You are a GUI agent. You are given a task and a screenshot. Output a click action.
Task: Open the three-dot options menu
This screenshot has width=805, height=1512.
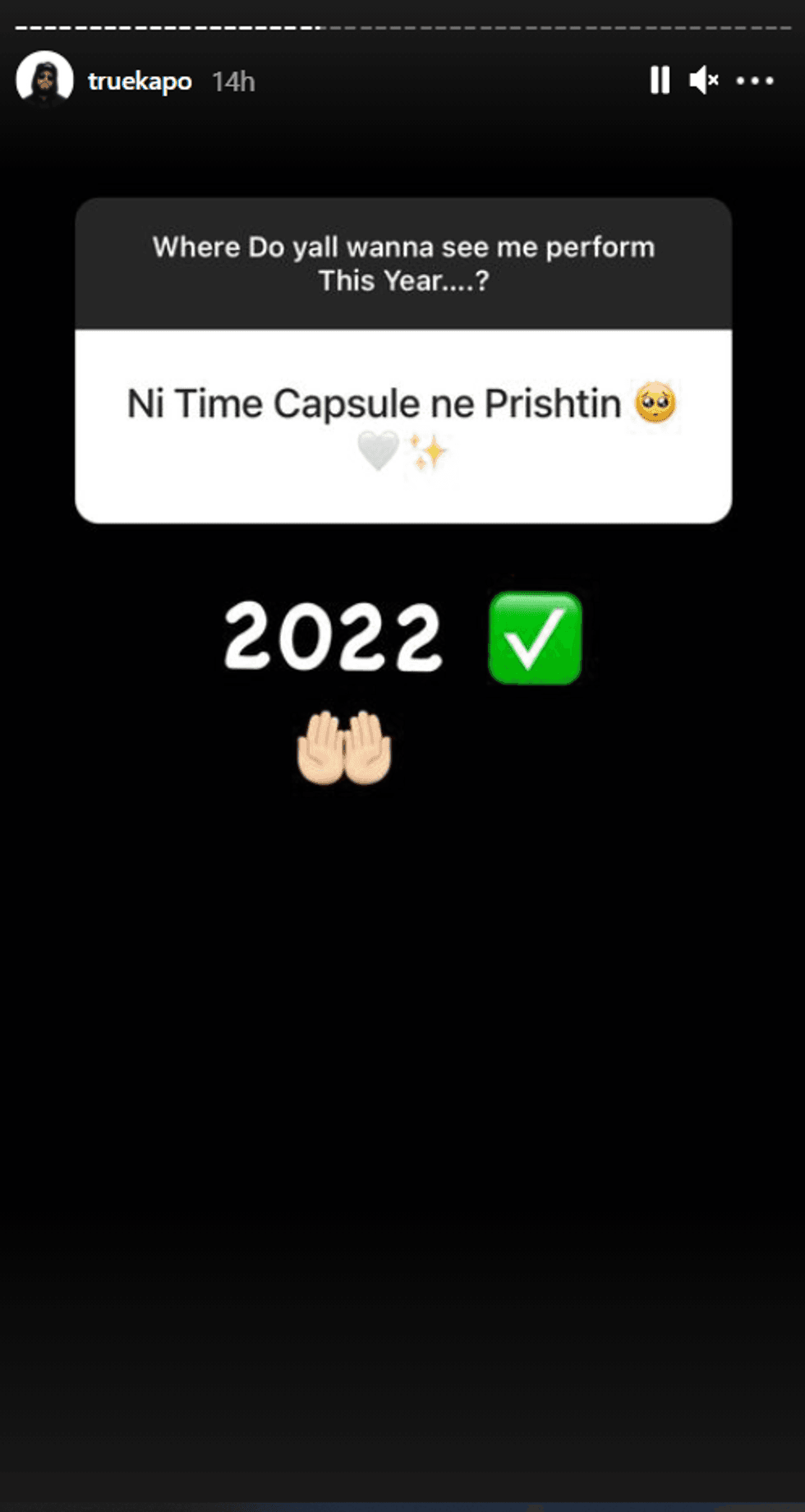tap(755, 81)
